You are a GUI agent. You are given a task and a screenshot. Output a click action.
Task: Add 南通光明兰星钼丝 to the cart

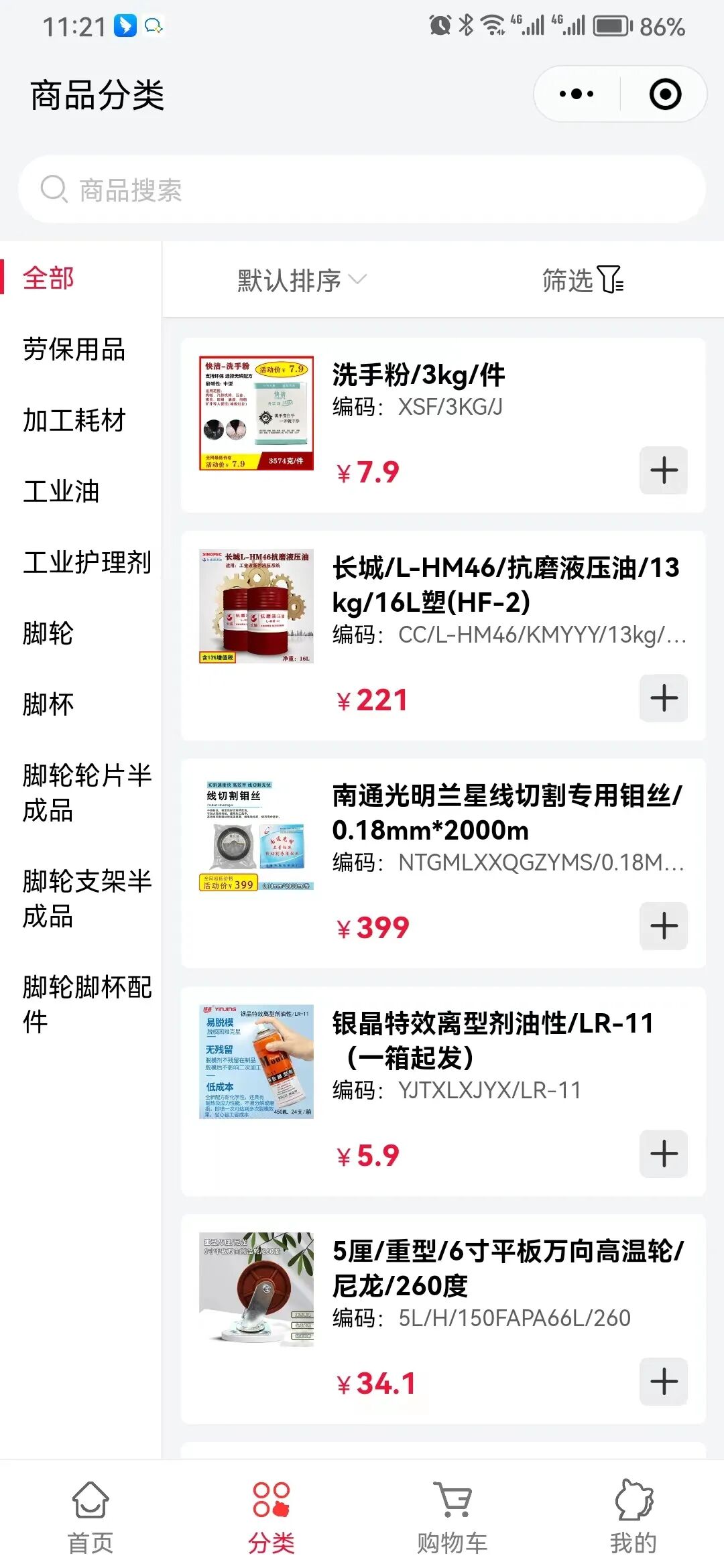[664, 926]
